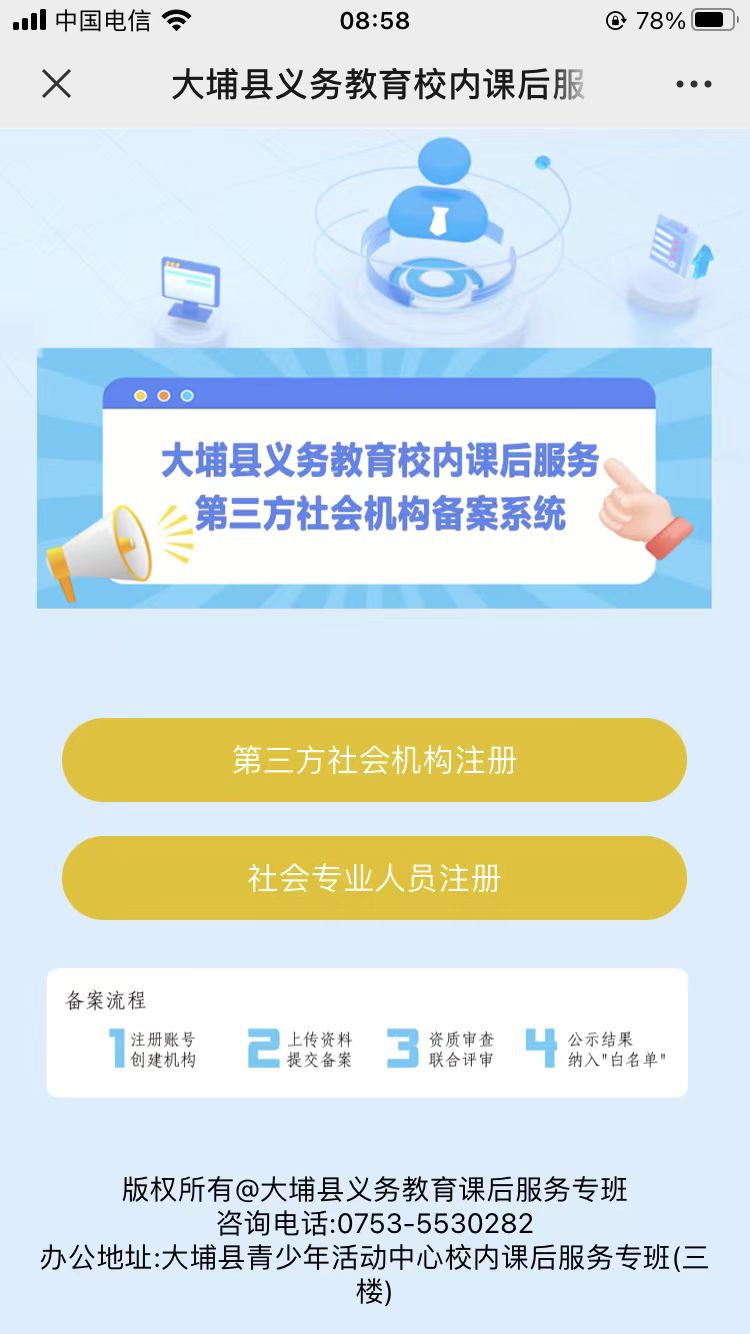
Task: Open the three-dot more options menu
Action: [x=693, y=84]
